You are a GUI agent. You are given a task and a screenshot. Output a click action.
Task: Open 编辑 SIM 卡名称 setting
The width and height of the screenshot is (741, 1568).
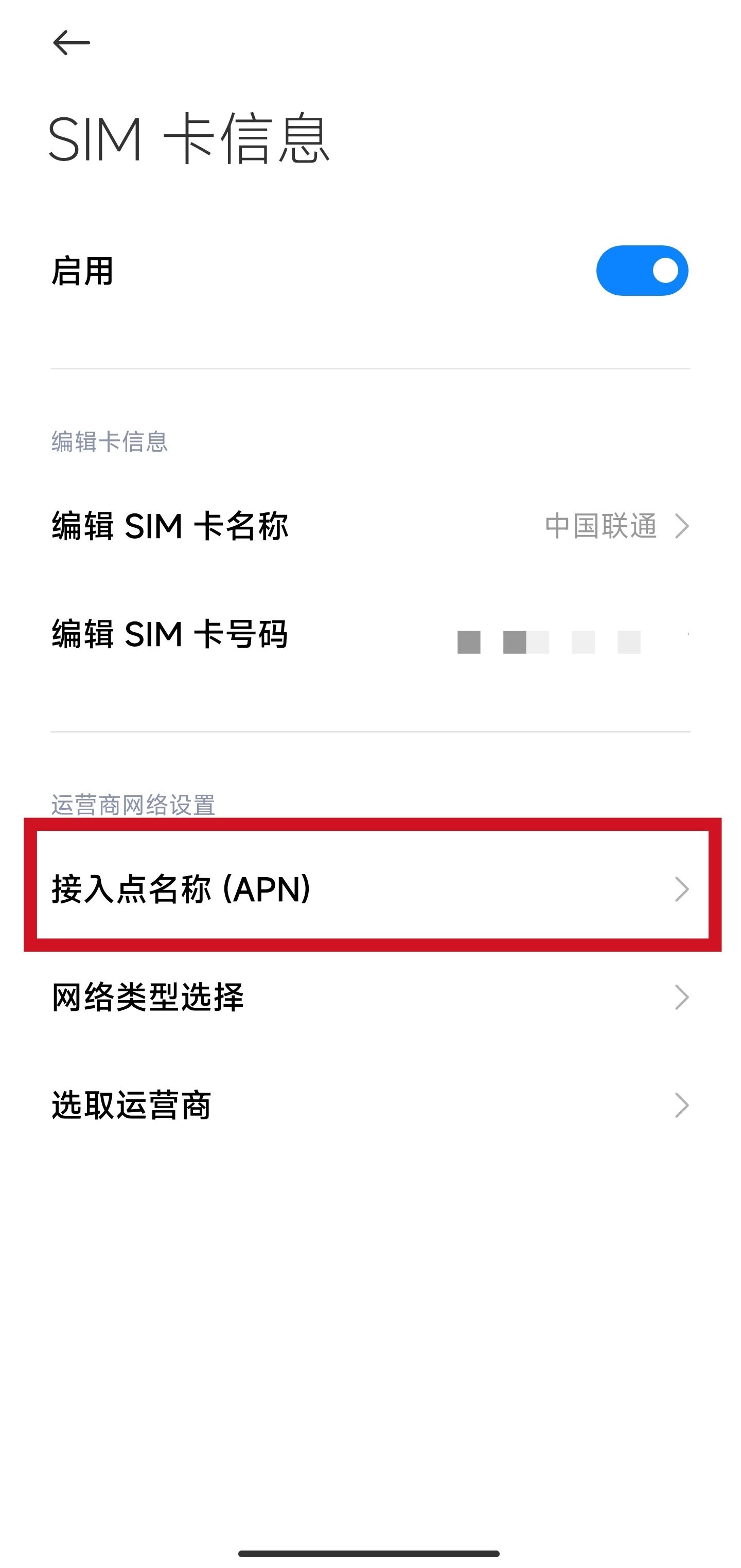tap(370, 526)
